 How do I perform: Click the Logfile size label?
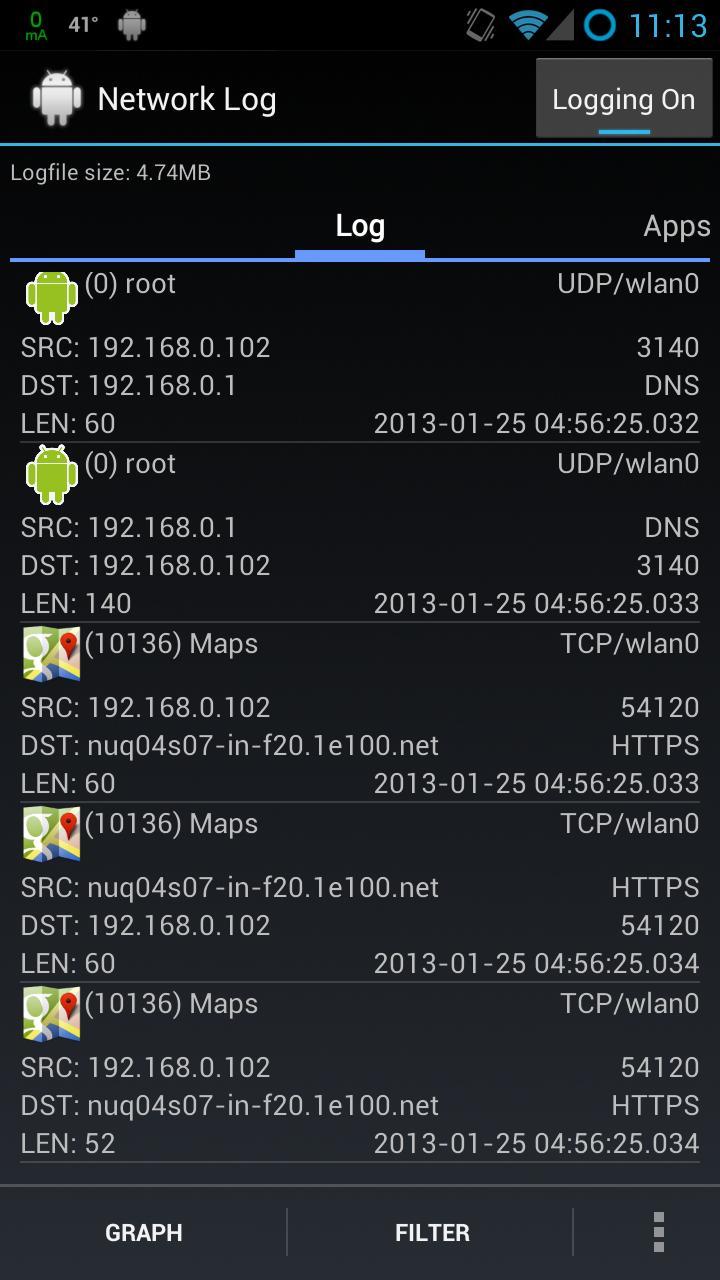tap(110, 172)
